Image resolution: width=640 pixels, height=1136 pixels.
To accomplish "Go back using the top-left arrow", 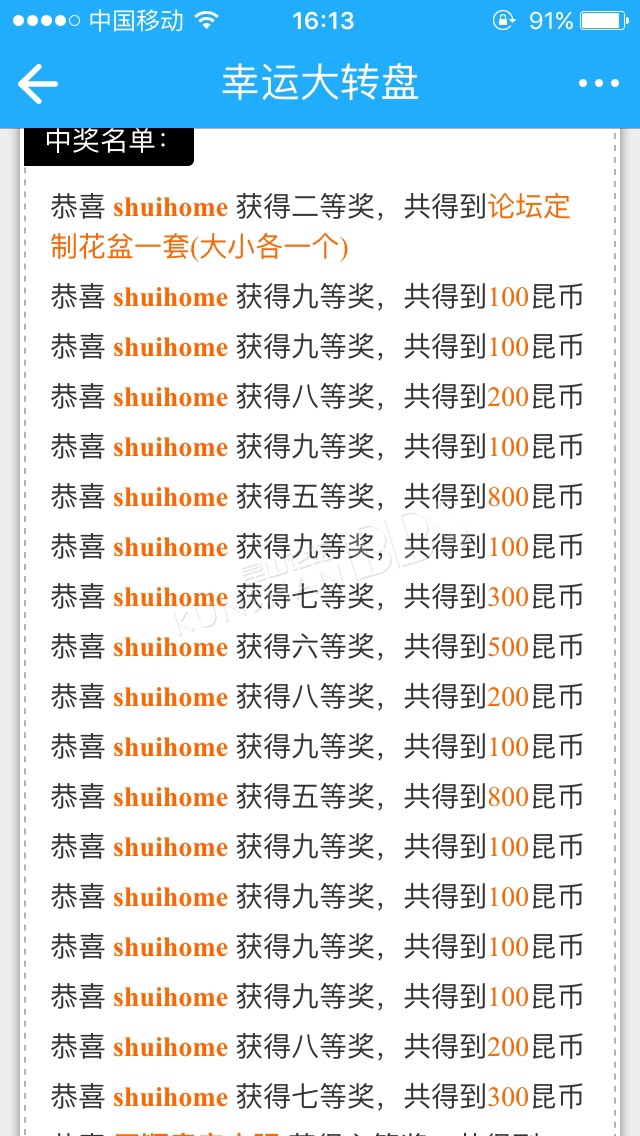I will tap(38, 84).
